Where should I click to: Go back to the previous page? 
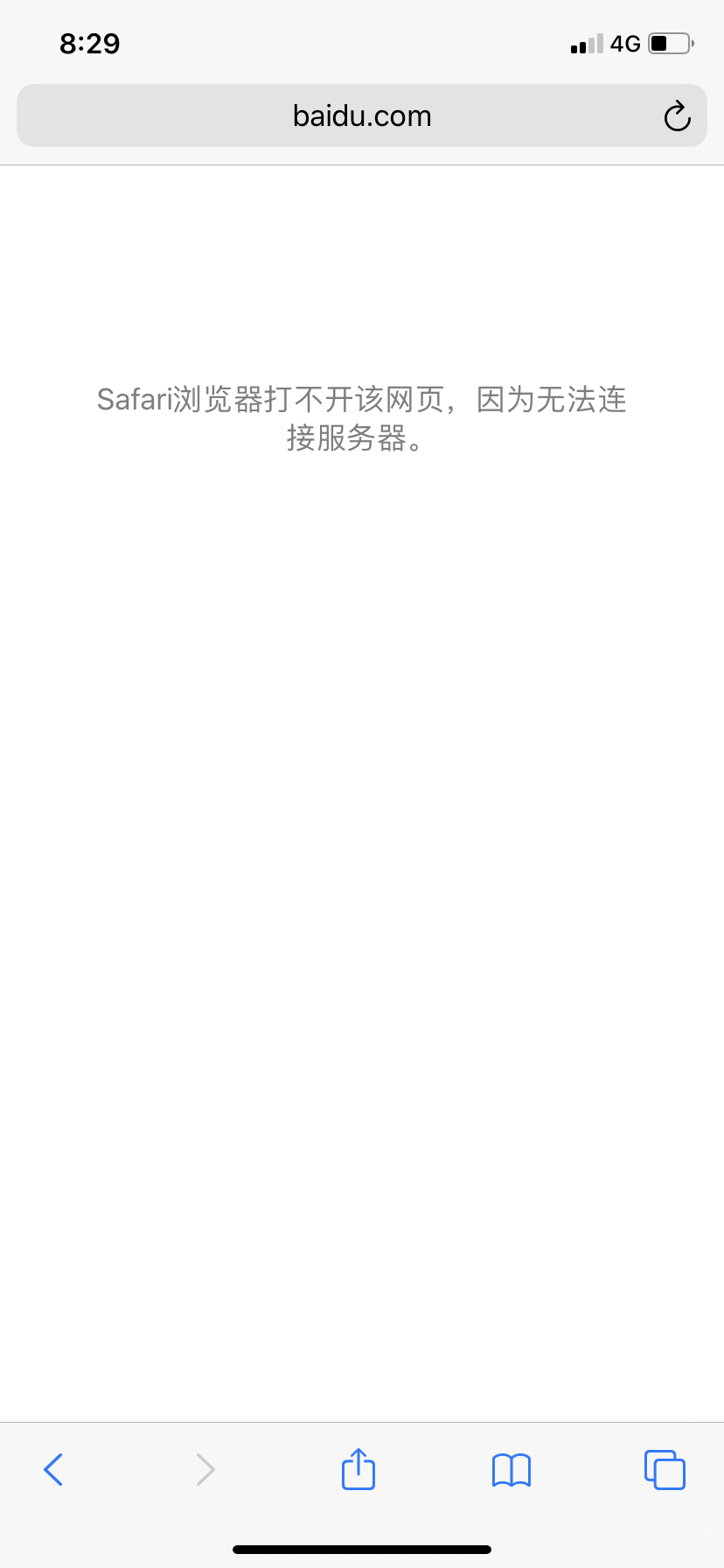(53, 1470)
